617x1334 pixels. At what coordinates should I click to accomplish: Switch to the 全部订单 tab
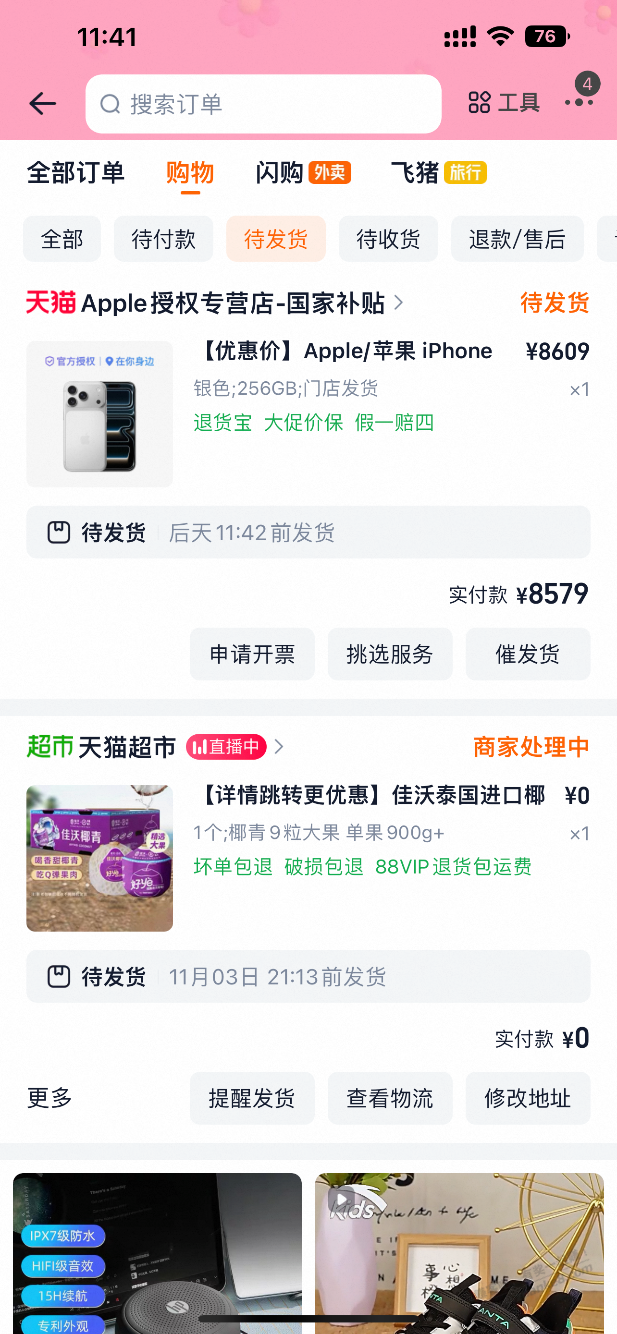click(76, 172)
